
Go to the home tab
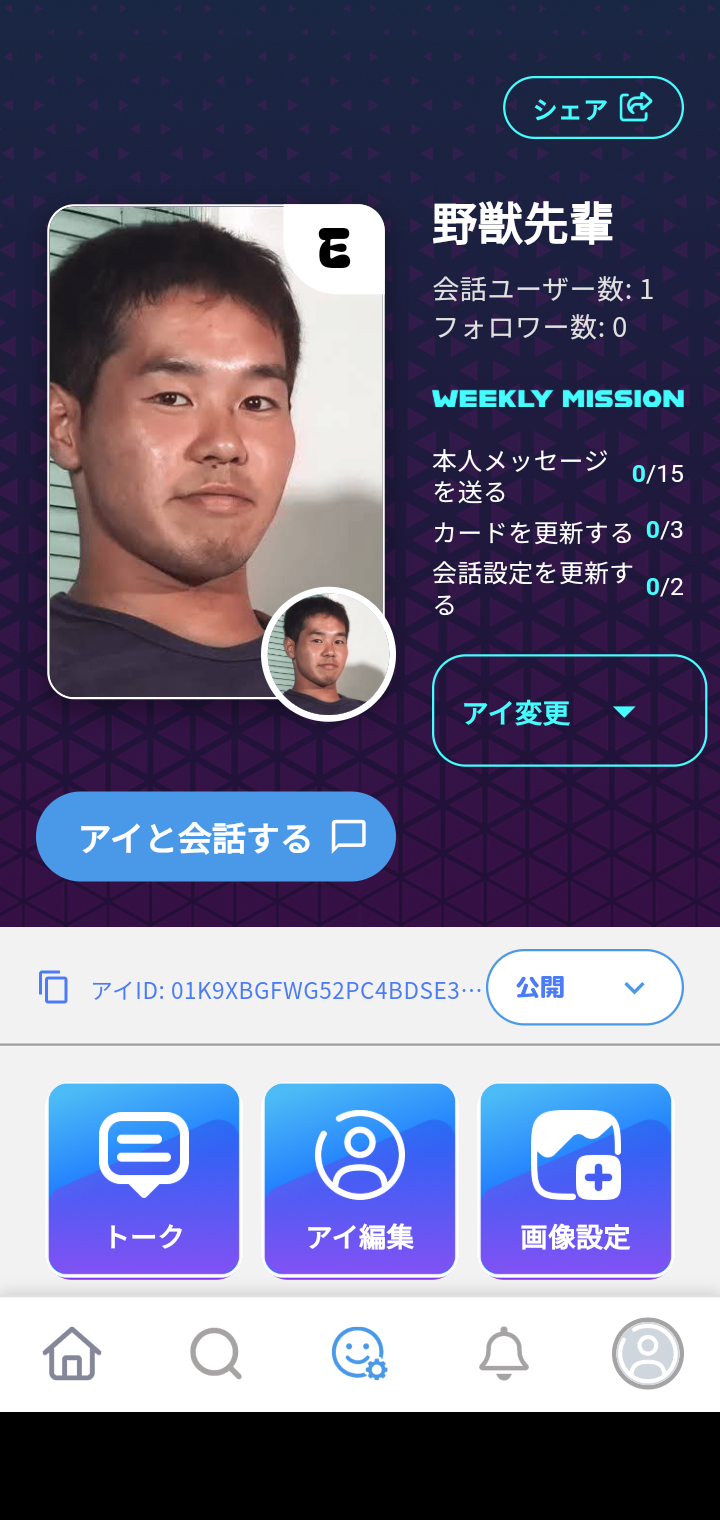tap(72, 1354)
